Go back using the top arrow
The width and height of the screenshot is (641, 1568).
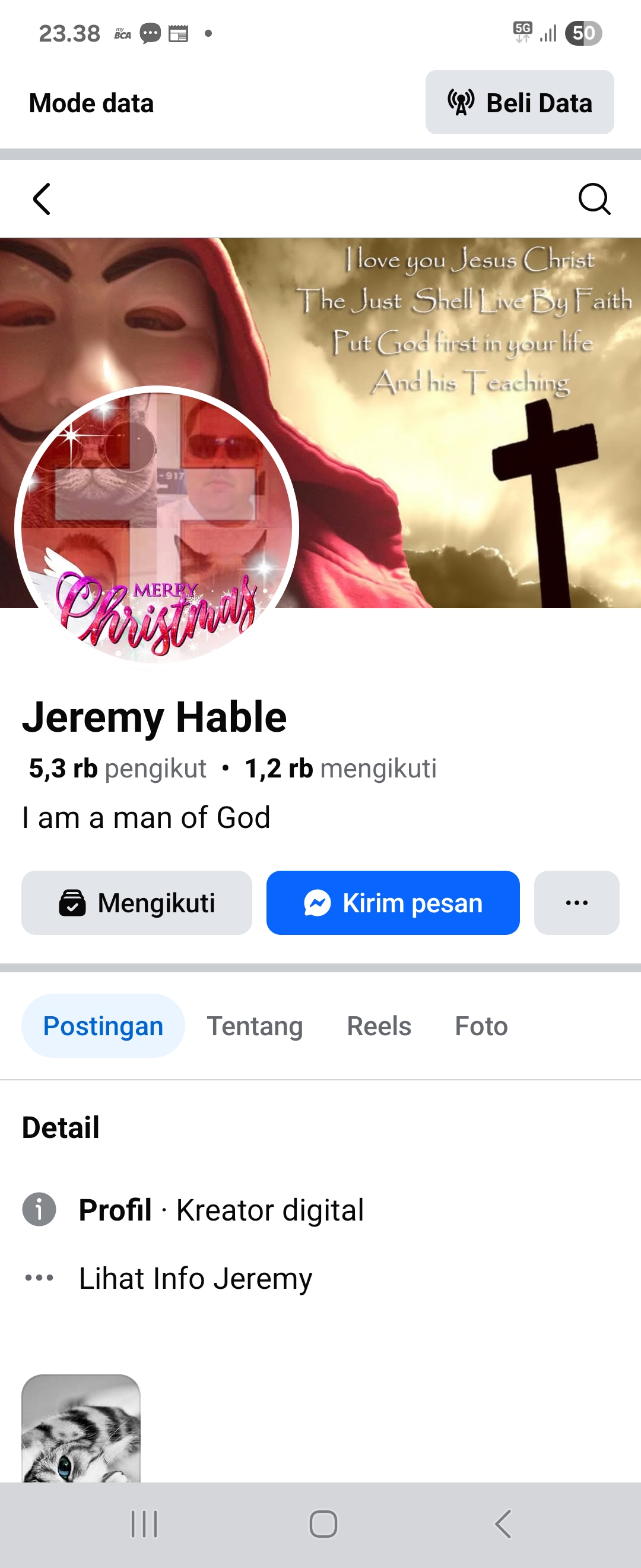tap(42, 199)
